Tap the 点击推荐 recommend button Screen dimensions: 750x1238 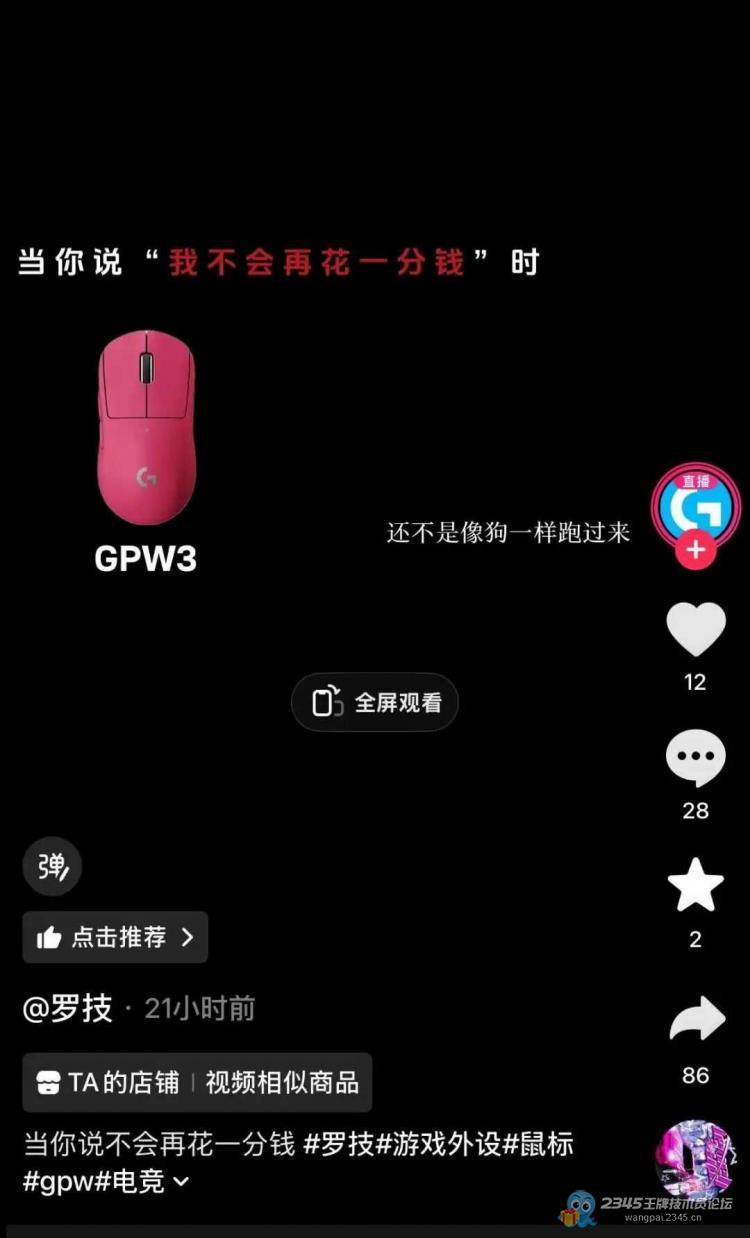click(115, 937)
